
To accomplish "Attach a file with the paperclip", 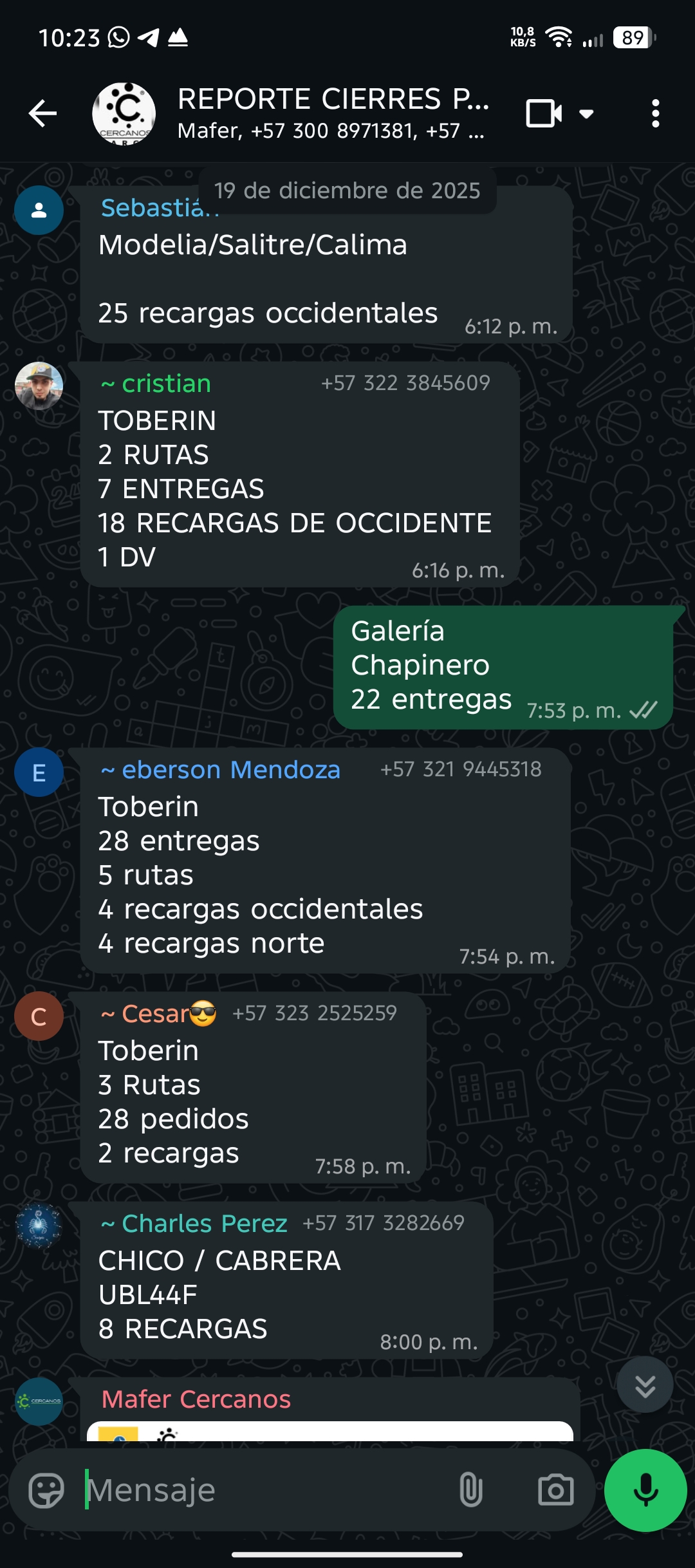I will pyautogui.click(x=470, y=1490).
